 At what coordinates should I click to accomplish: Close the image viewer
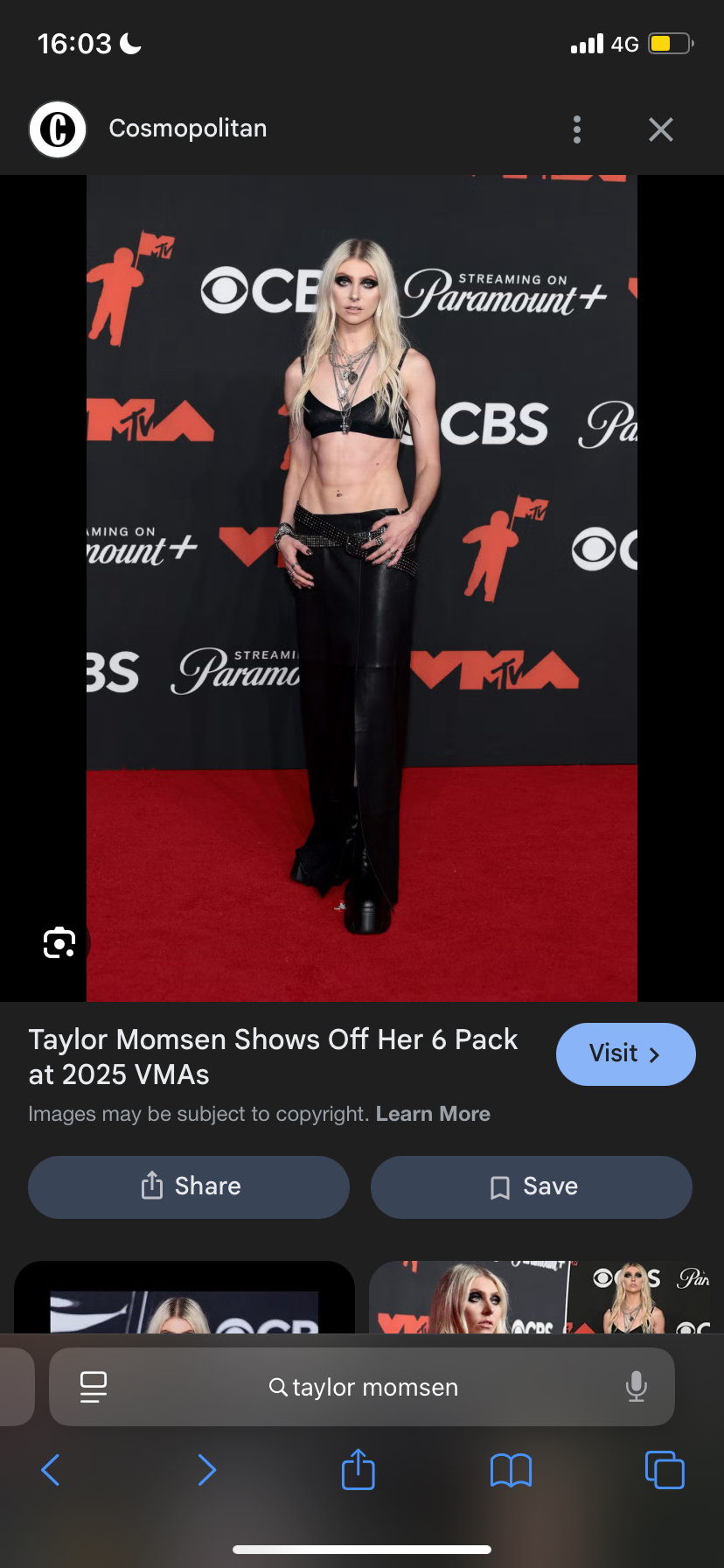tap(660, 129)
